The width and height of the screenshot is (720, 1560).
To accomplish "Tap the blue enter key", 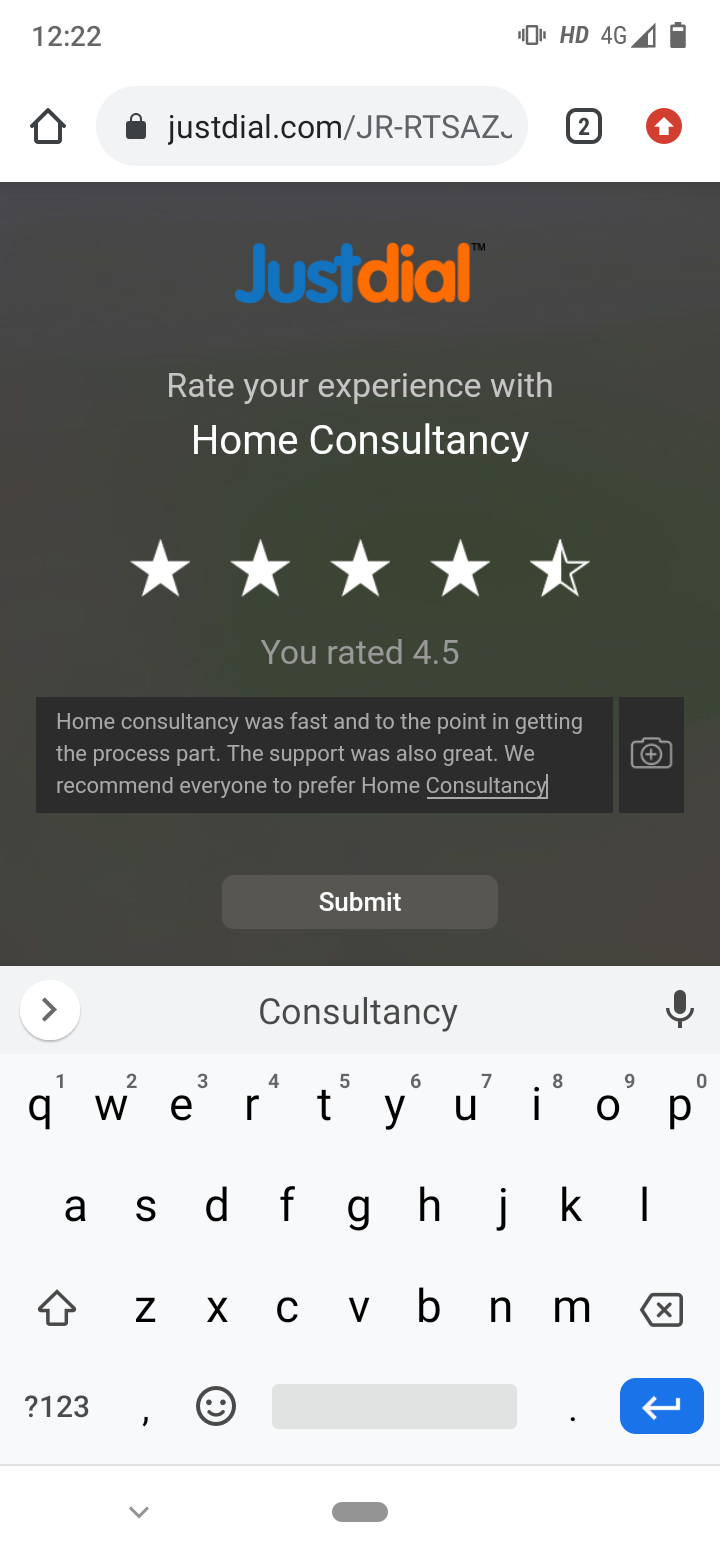I will [661, 1406].
